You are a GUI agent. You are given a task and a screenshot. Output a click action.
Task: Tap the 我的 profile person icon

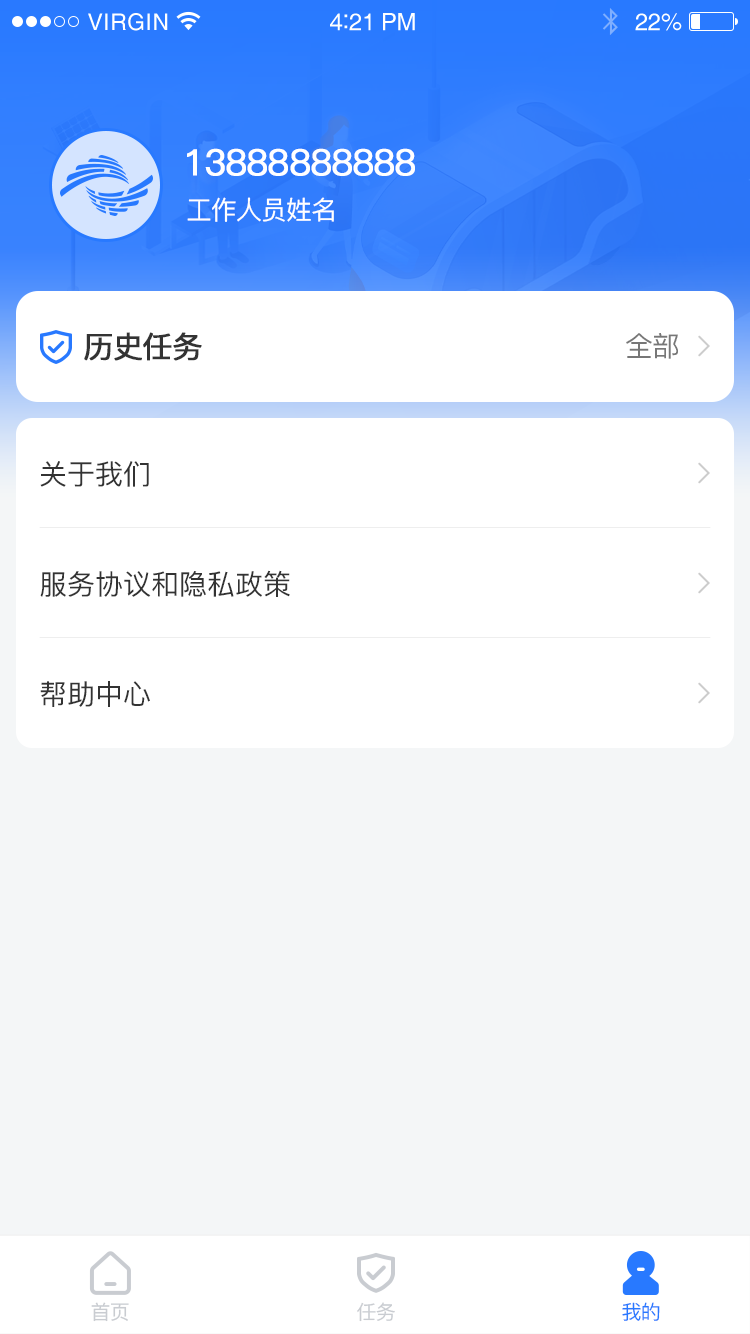point(639,1272)
